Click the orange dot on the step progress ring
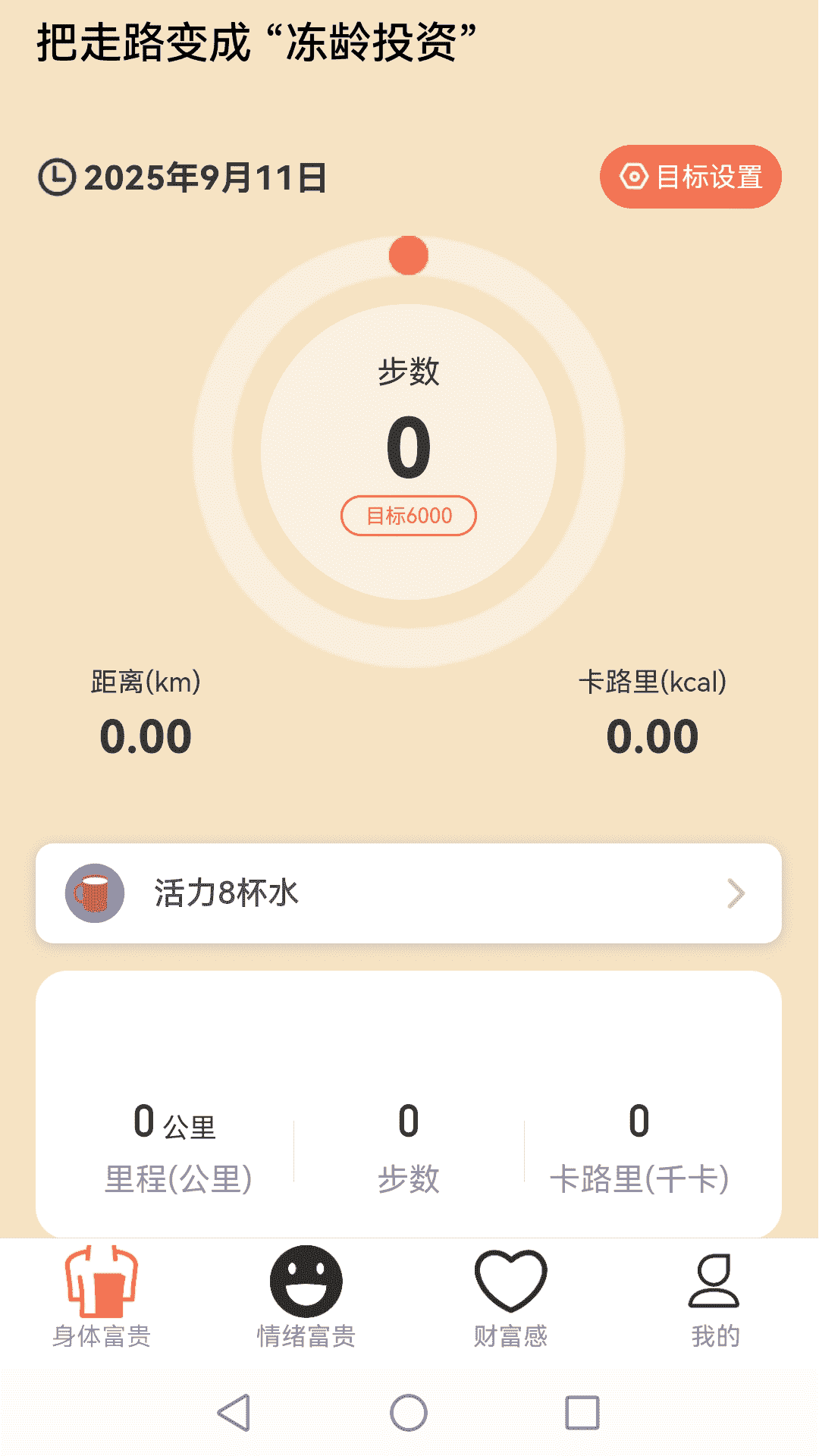The height and width of the screenshot is (1456, 819). click(409, 255)
